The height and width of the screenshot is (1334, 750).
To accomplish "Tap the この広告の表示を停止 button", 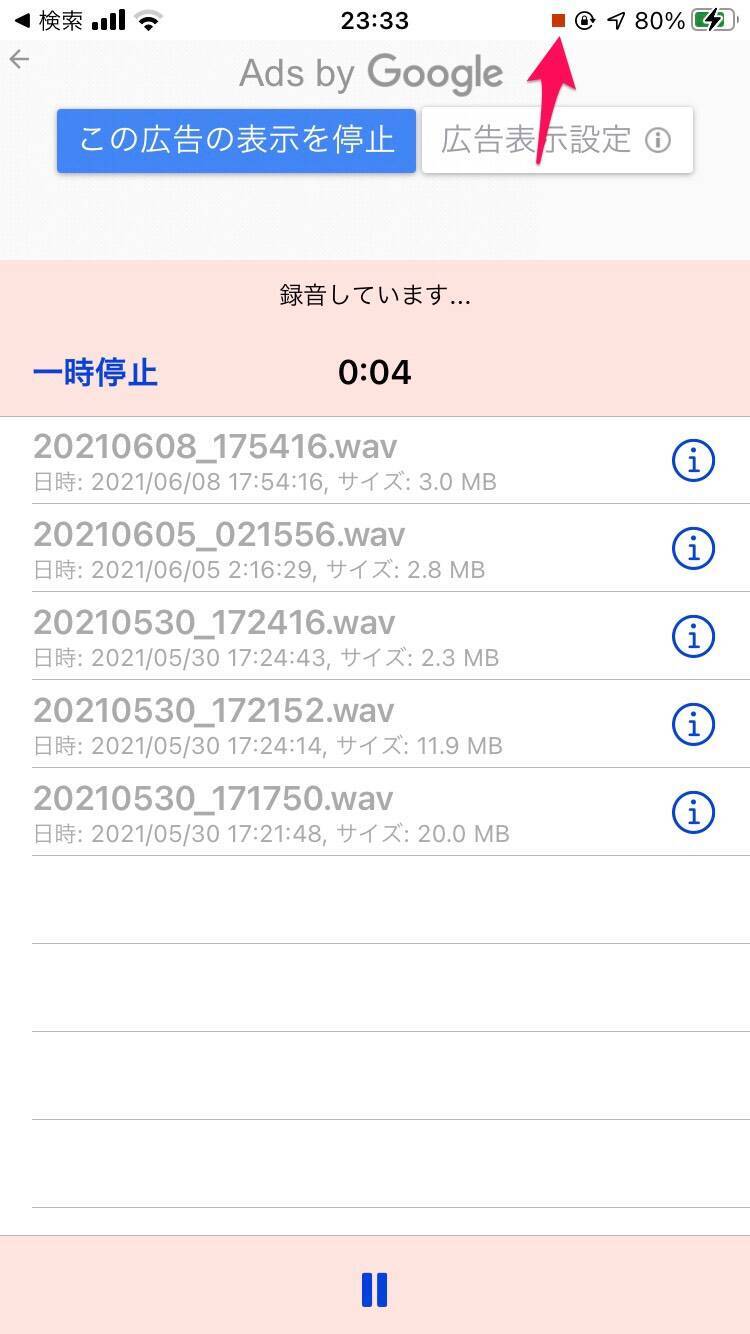I will 236,140.
